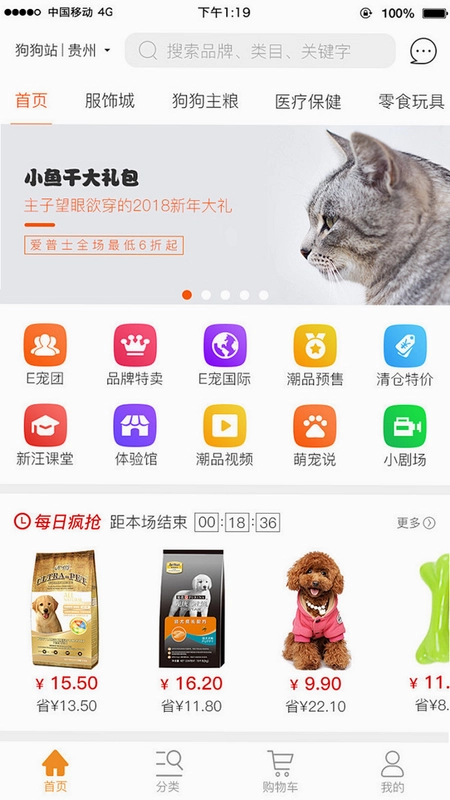
Task: Open the pink dog coat priced ¥9.90
Action: click(315, 632)
